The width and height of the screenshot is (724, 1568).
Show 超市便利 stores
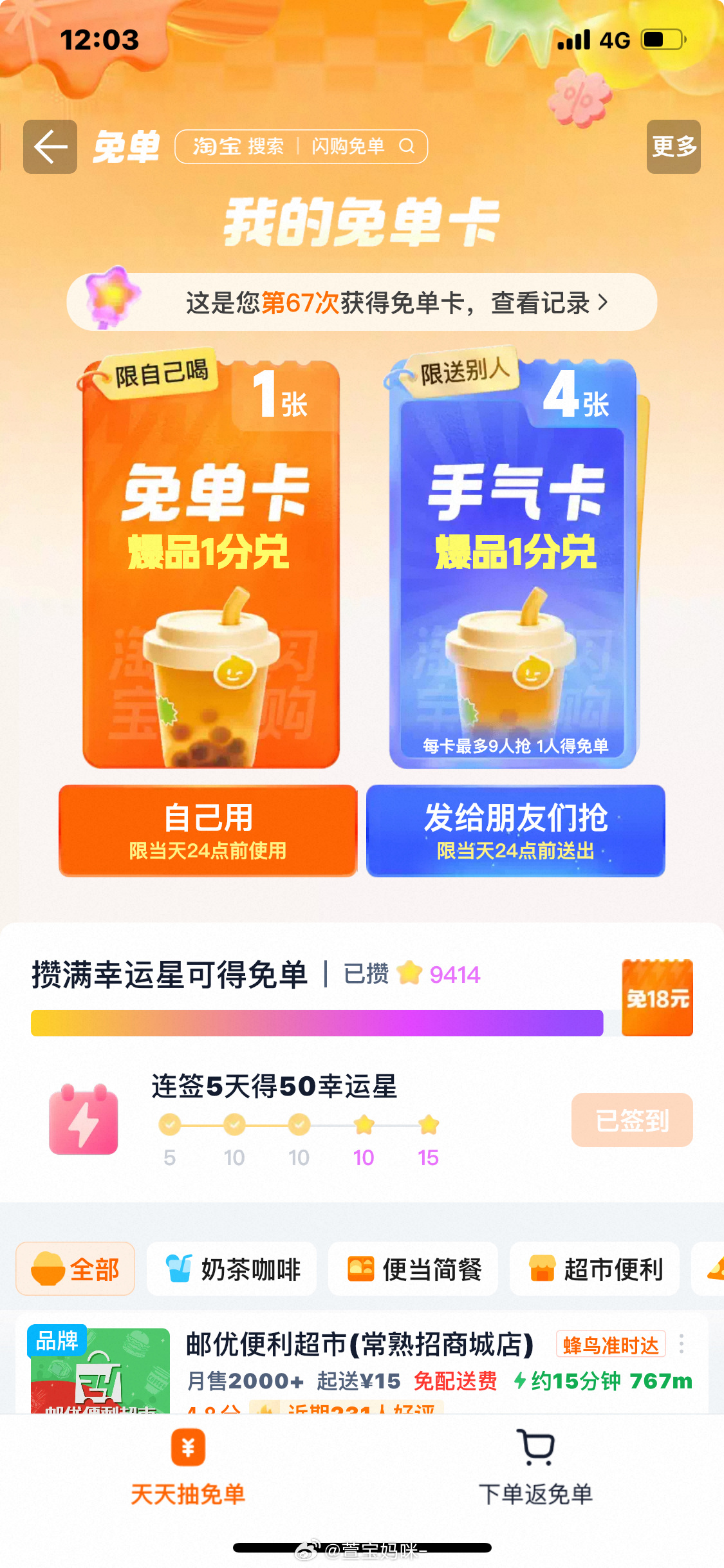pos(595,1269)
